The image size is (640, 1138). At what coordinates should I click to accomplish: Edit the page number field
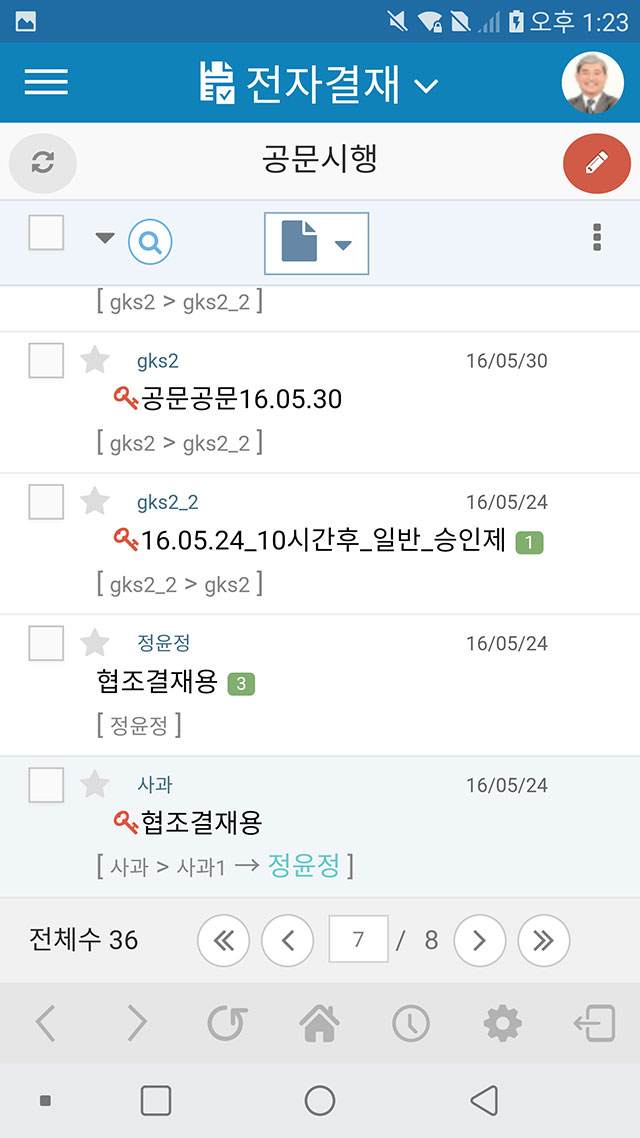tap(358, 940)
